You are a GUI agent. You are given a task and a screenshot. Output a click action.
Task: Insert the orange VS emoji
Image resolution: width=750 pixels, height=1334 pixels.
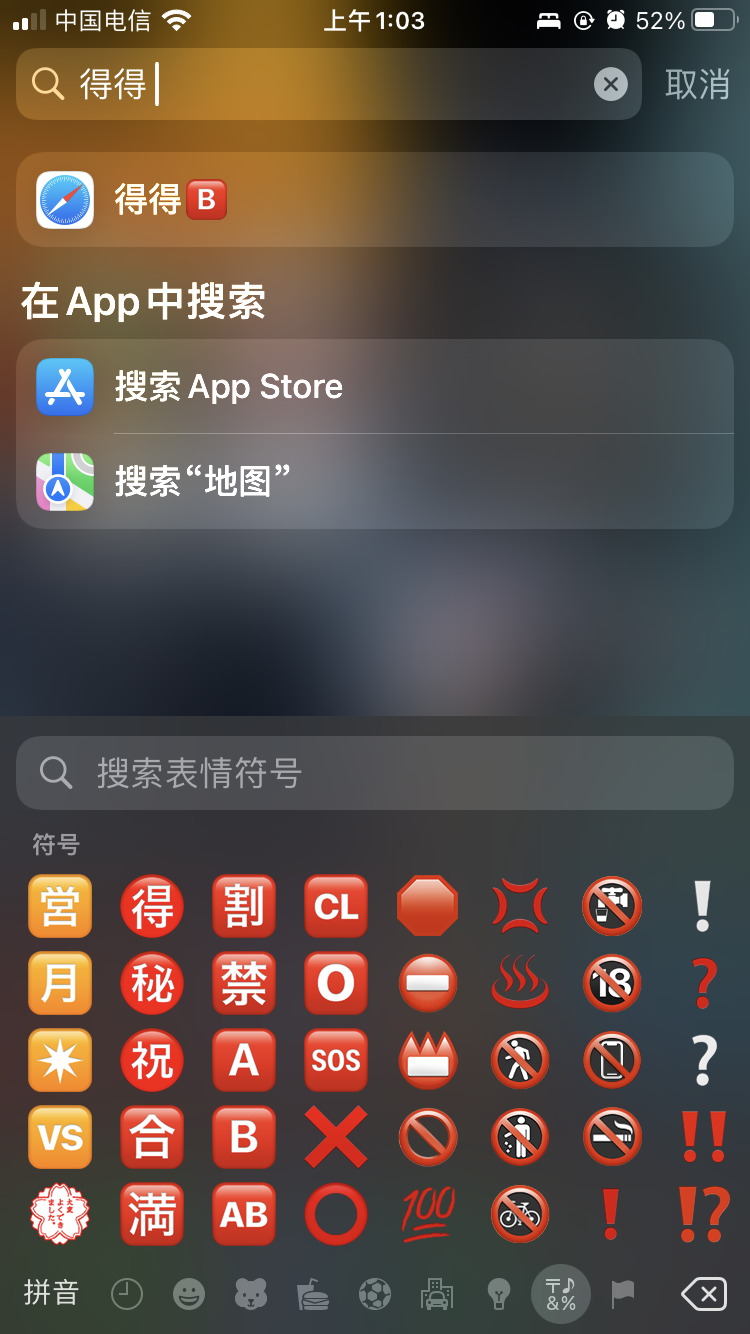(x=60, y=1137)
